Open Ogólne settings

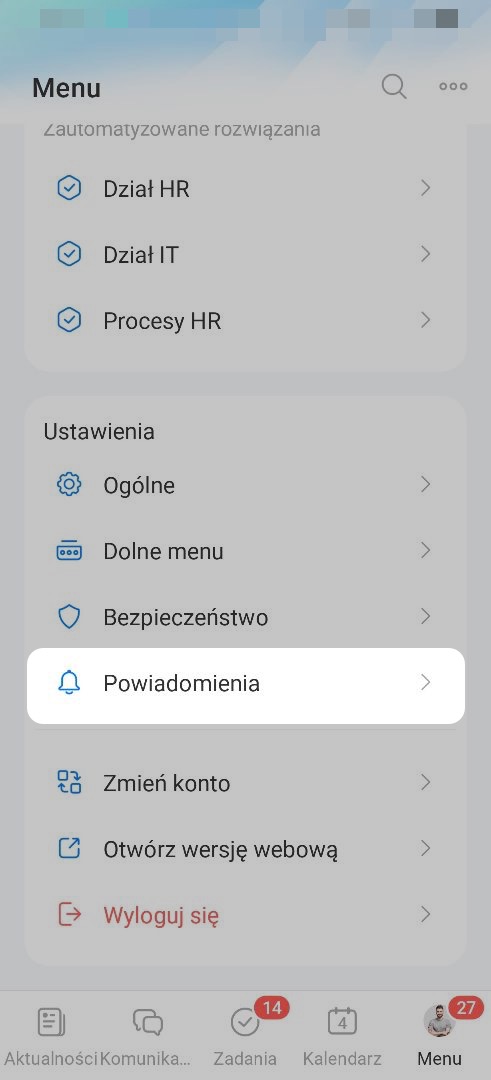pyautogui.click(x=245, y=486)
